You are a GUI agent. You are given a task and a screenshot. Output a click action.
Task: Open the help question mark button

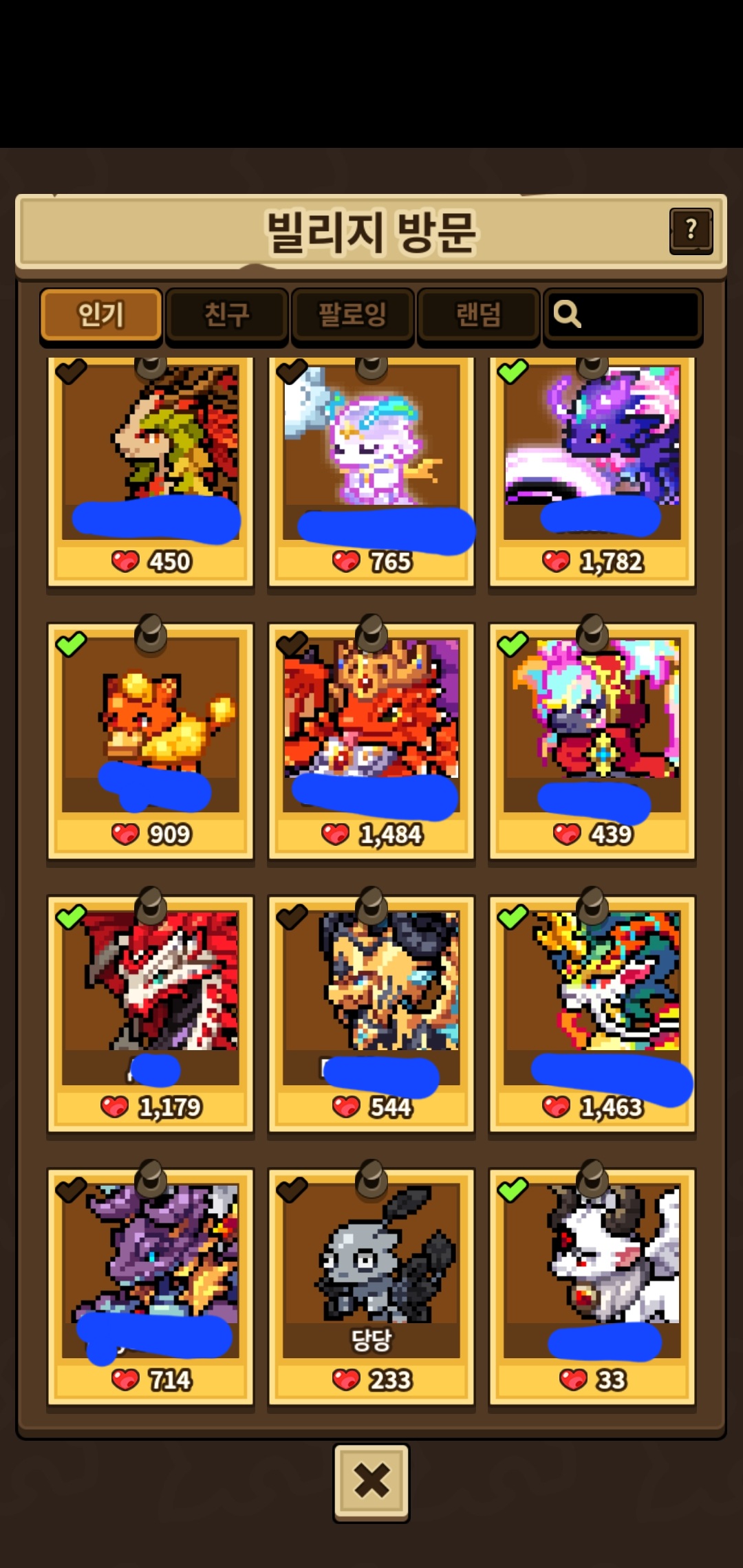click(x=691, y=231)
